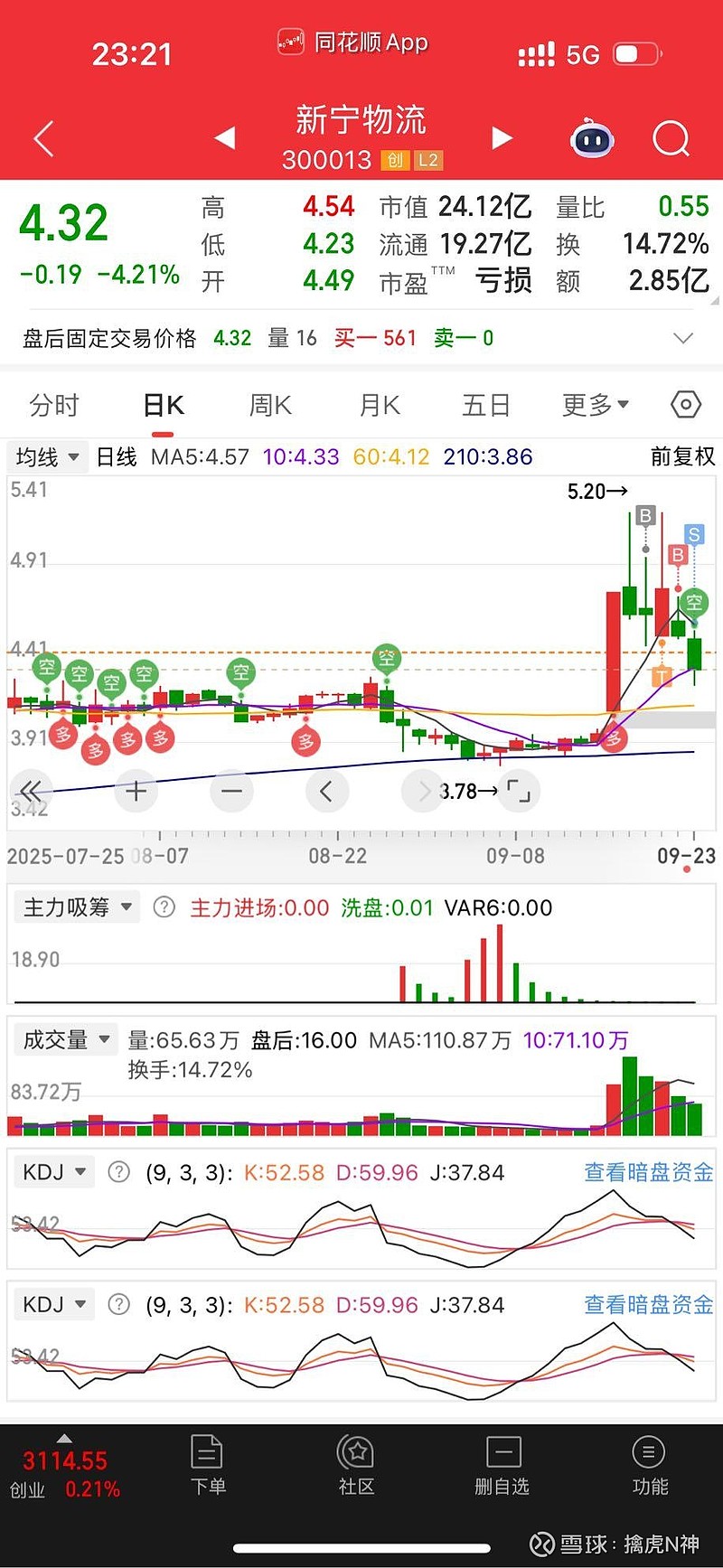Remove stock via 删自选
This screenshot has height=1568, width=723.
[x=502, y=1466]
